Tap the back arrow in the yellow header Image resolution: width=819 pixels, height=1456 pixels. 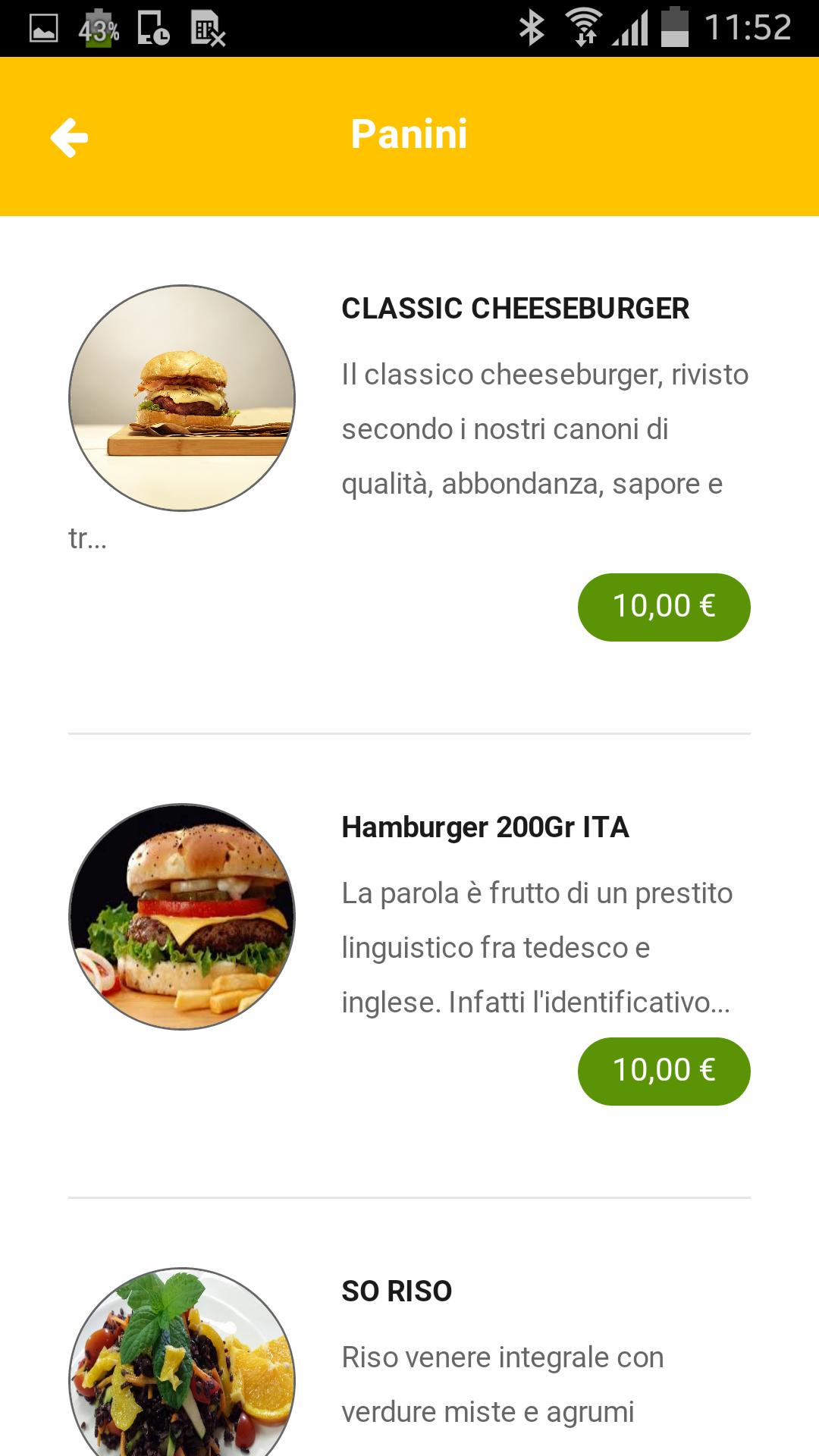coord(70,137)
